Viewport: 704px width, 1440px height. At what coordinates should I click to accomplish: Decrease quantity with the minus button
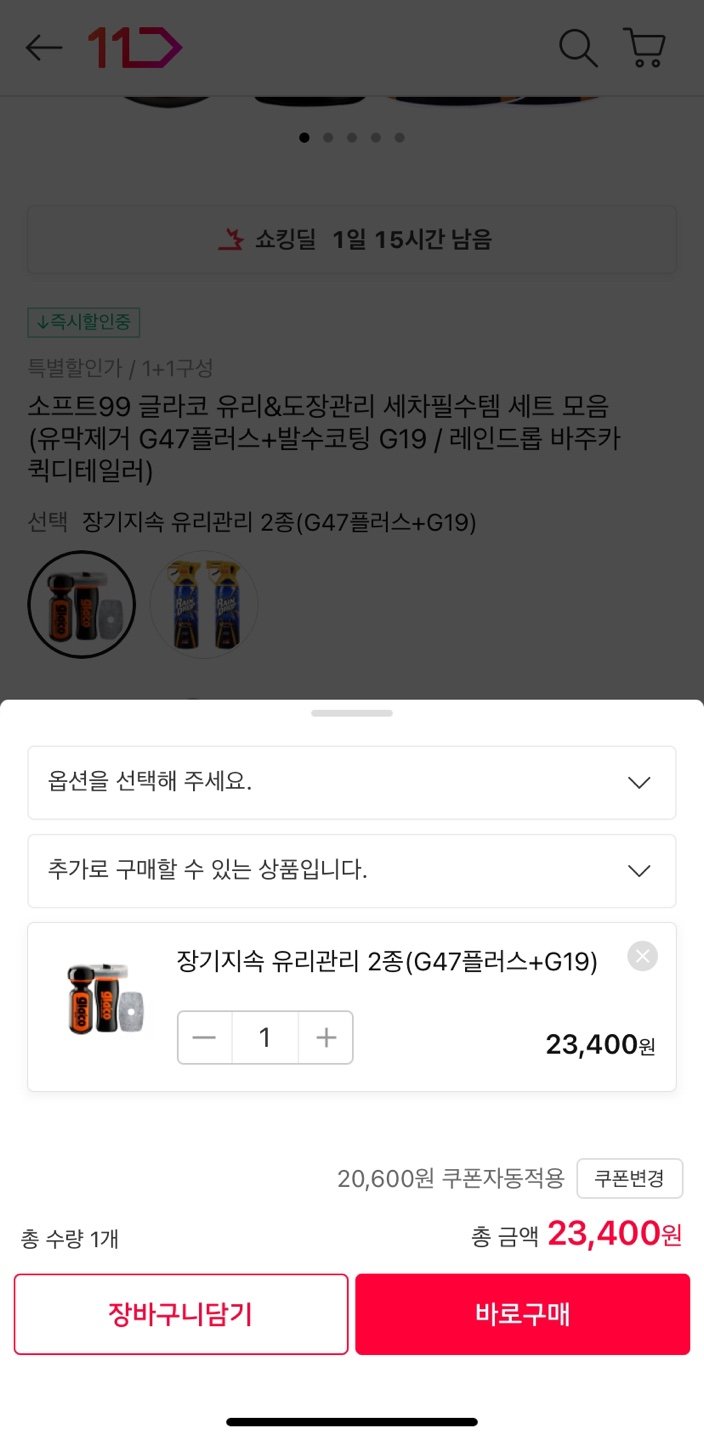[205, 1038]
